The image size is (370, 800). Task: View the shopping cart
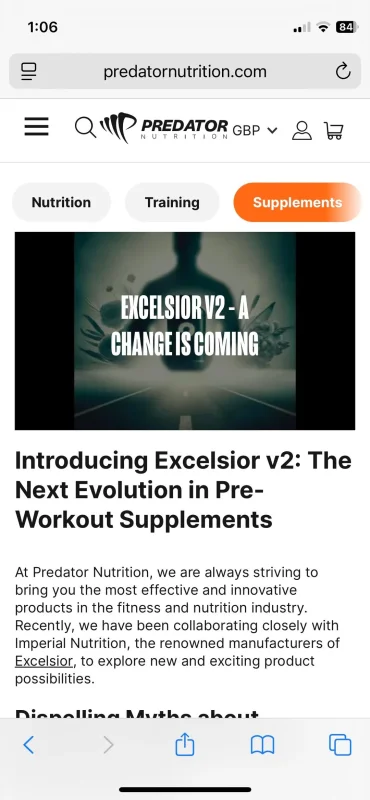click(334, 130)
